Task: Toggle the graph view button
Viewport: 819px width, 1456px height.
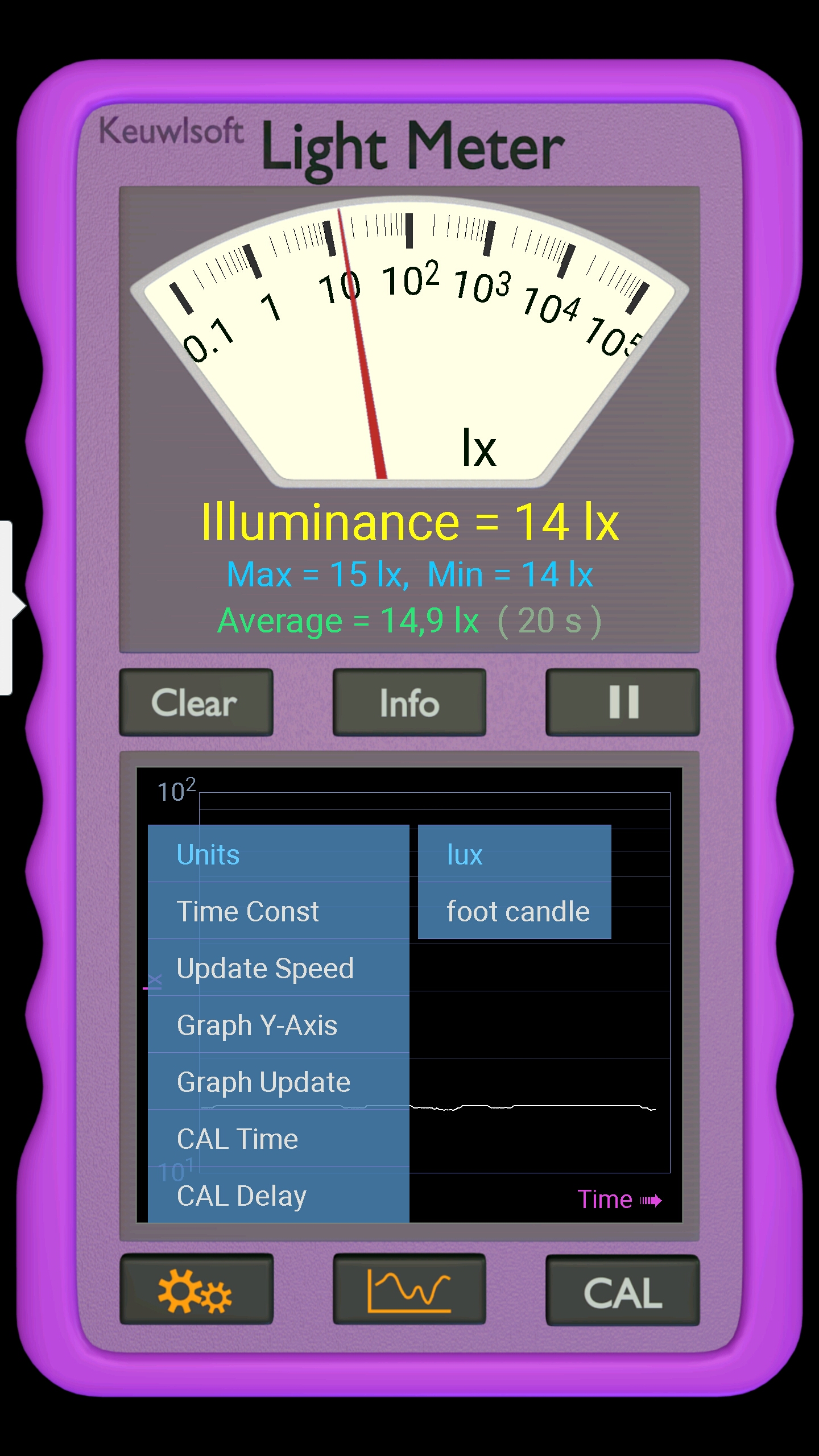Action: tap(409, 1290)
